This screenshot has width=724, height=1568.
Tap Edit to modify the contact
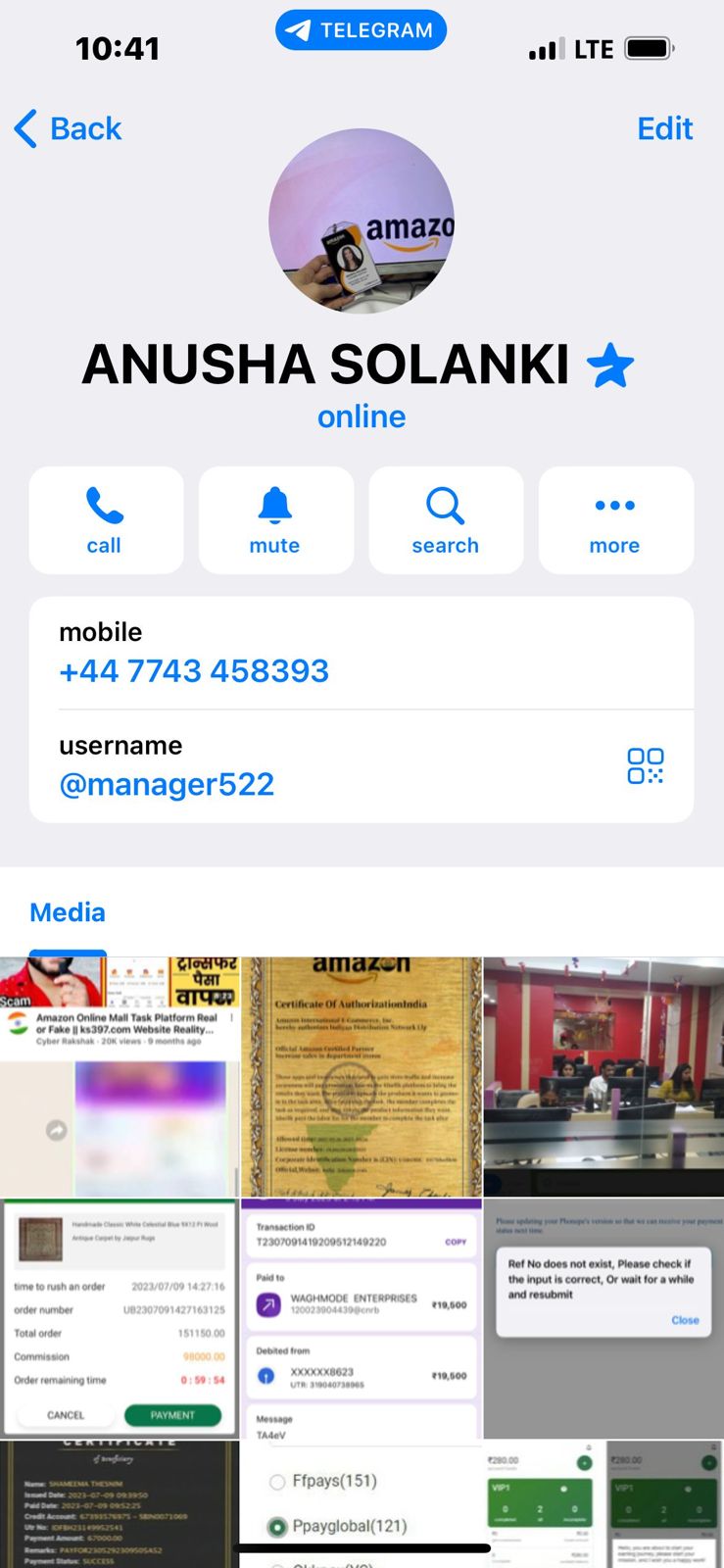664,128
